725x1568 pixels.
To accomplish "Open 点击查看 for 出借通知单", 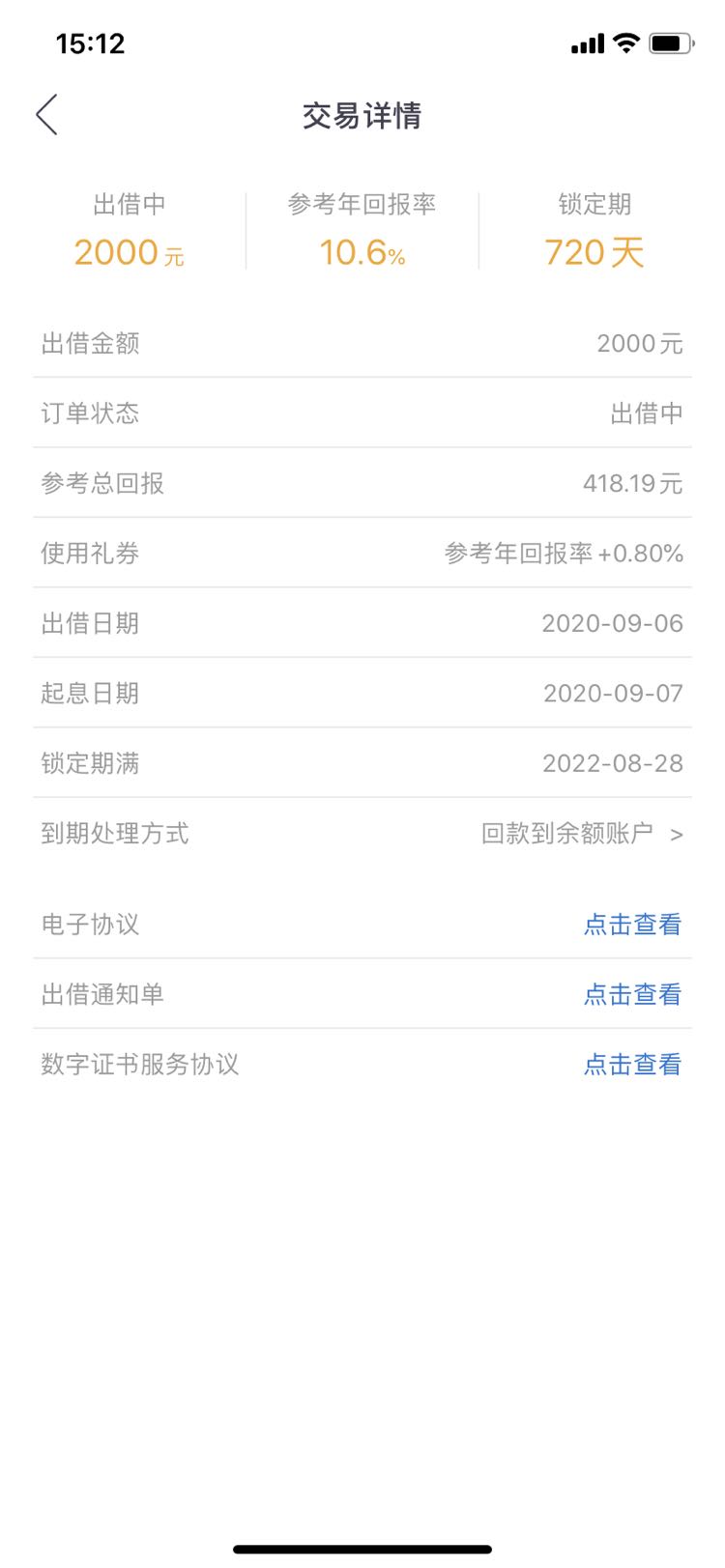I will pyautogui.click(x=632, y=994).
